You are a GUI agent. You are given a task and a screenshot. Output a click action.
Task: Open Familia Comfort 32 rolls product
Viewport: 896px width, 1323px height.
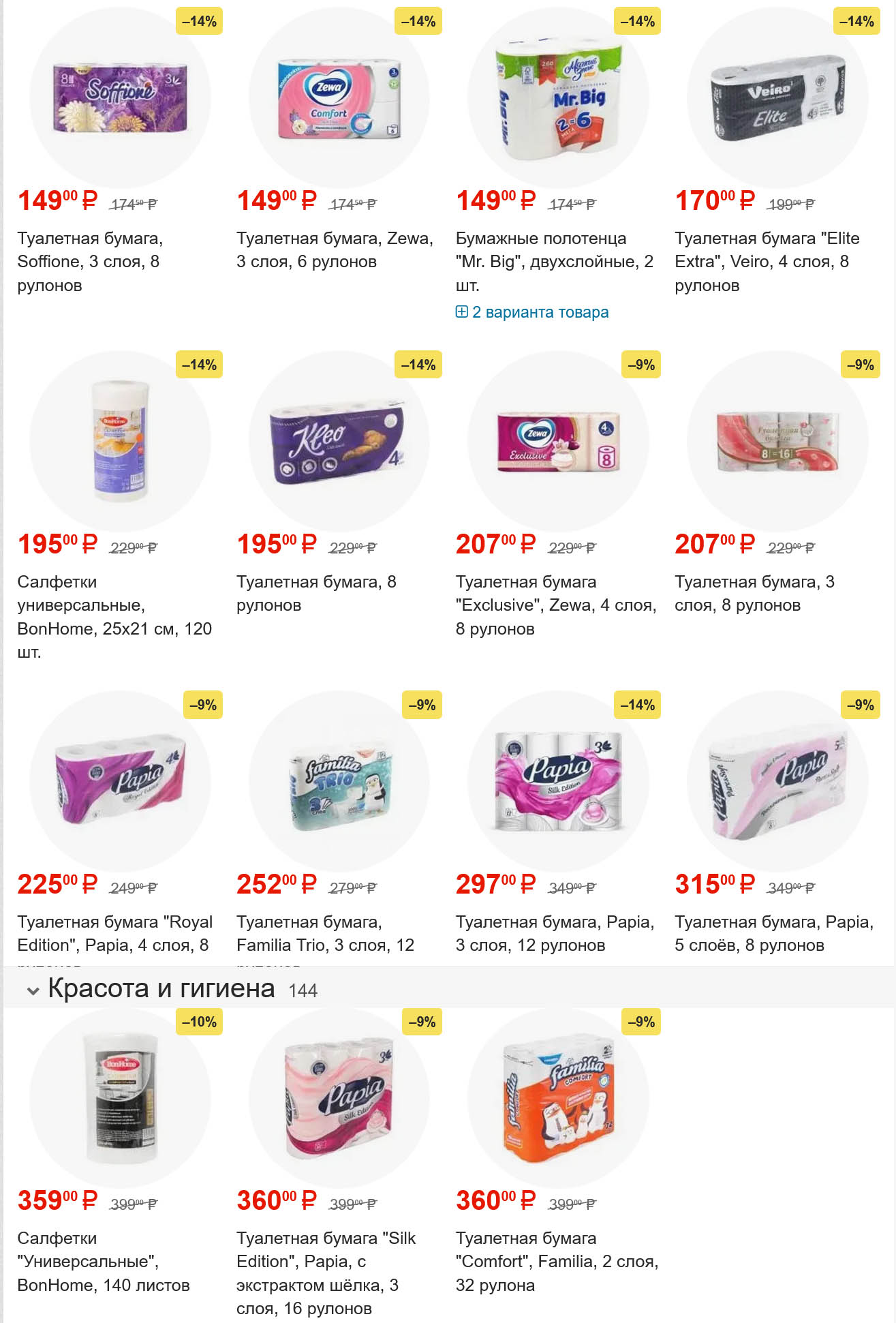[x=558, y=1099]
